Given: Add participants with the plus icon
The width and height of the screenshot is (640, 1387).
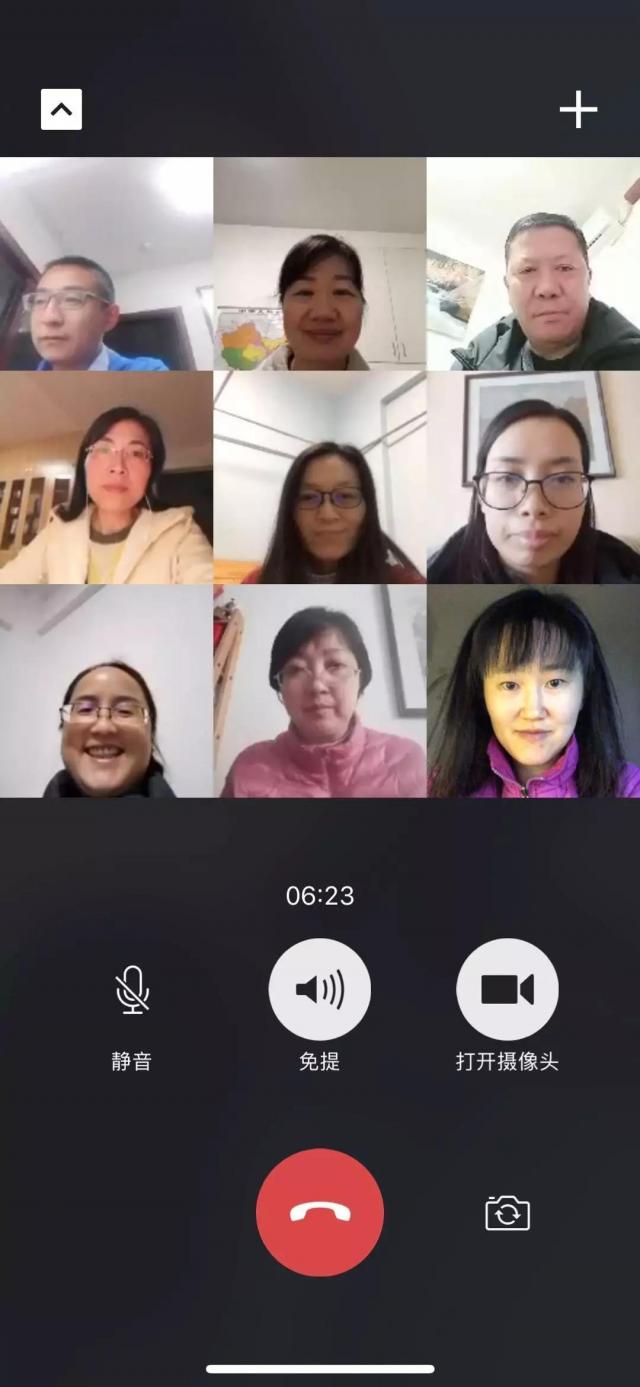Looking at the screenshot, I should pyautogui.click(x=578, y=110).
